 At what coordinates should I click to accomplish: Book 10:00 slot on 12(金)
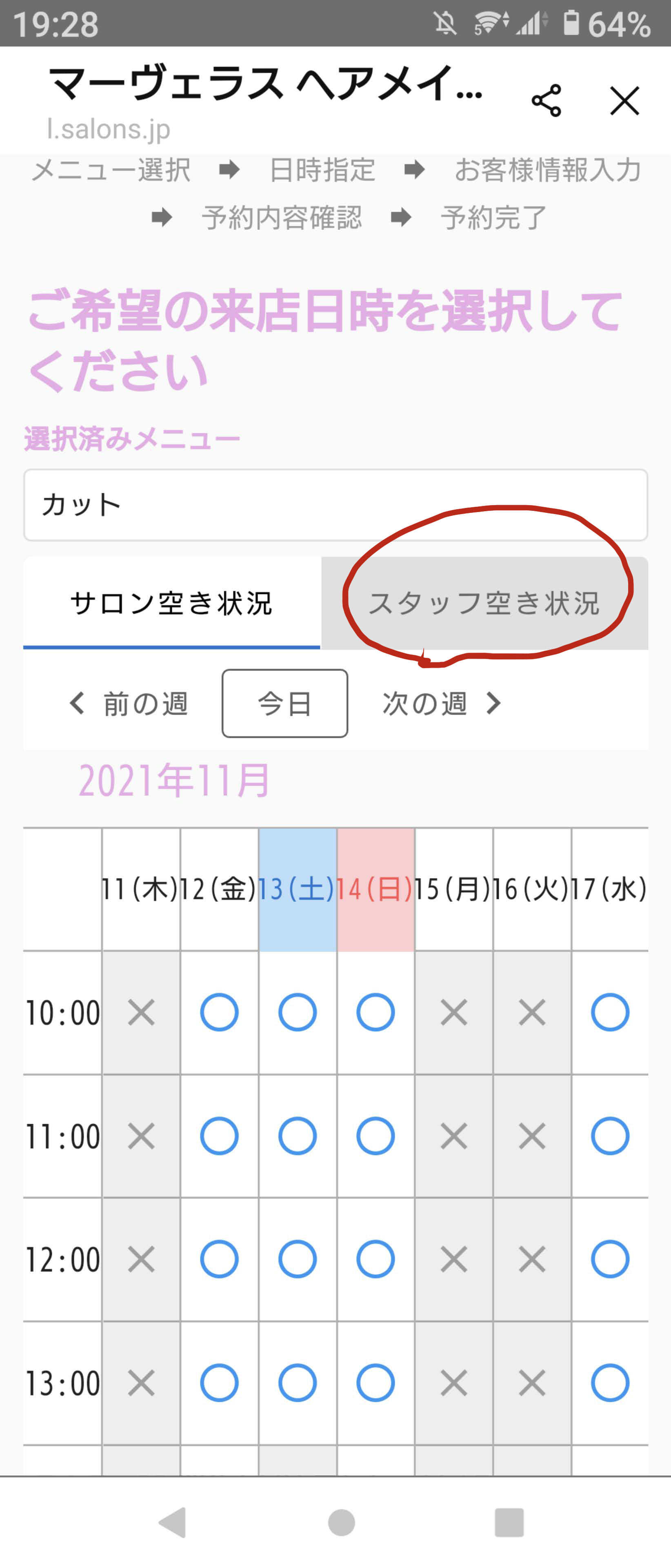coord(219,1012)
